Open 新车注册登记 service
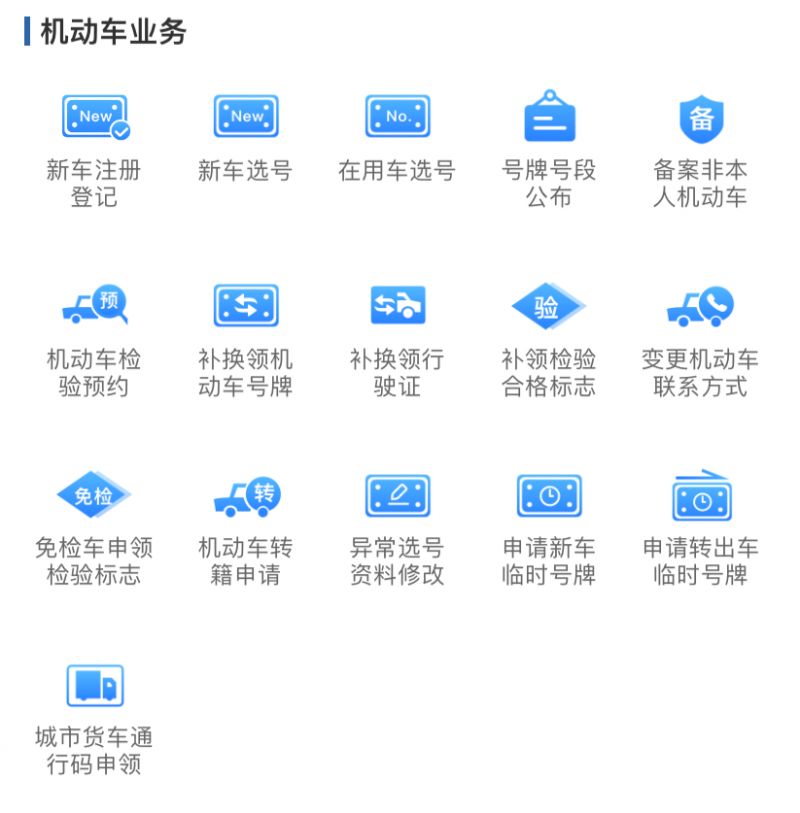This screenshot has height=813, width=800. pyautogui.click(x=94, y=118)
